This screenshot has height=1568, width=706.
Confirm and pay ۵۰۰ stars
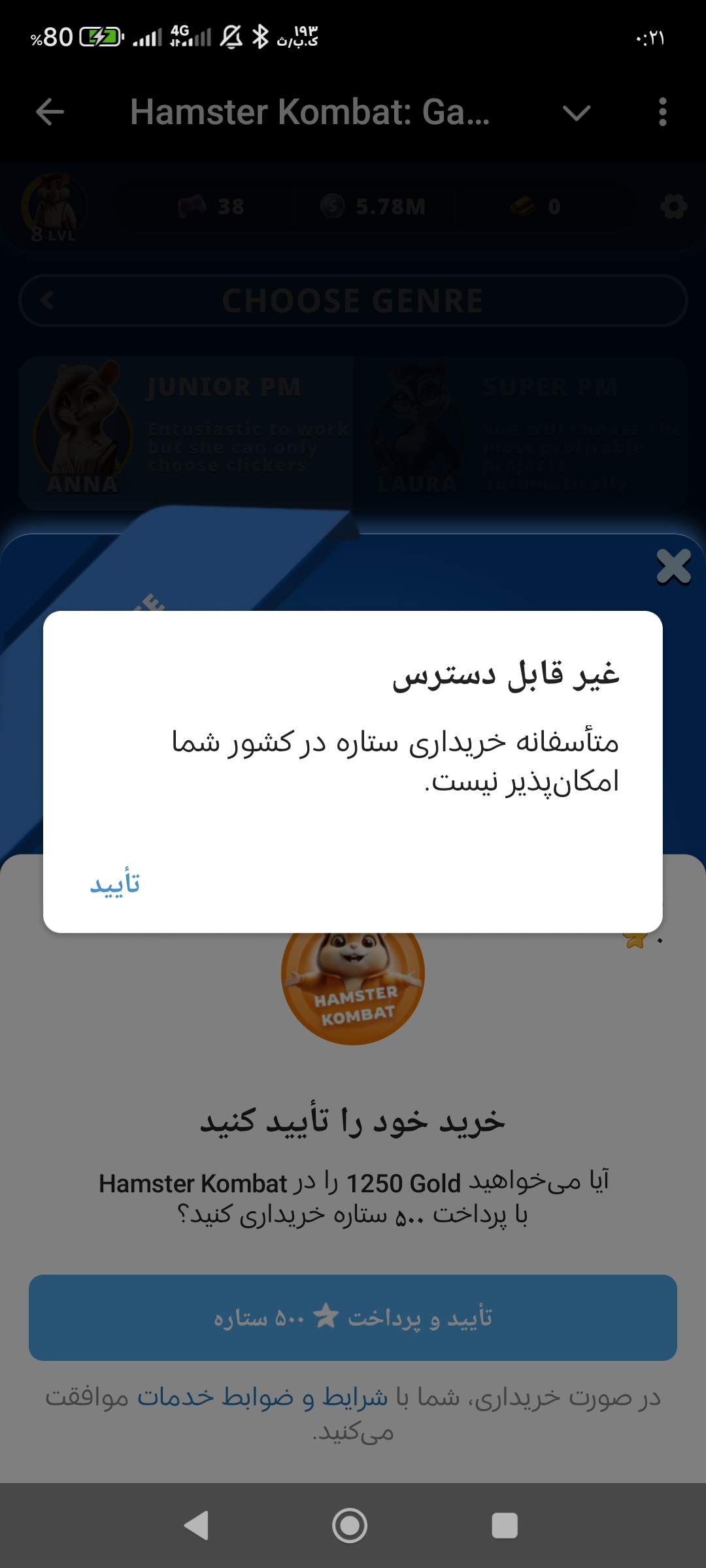click(x=353, y=1318)
